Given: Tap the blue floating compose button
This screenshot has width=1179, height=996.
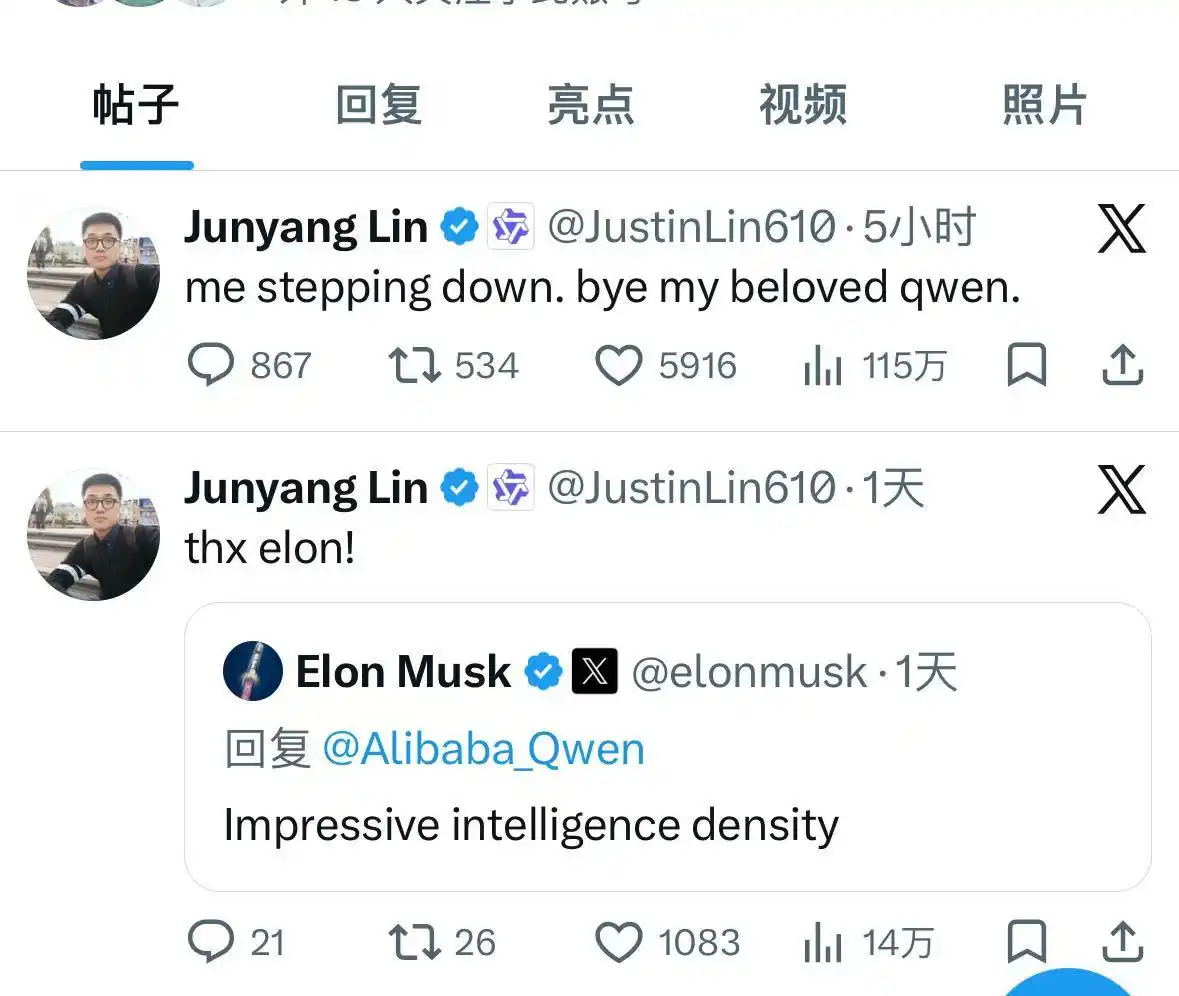Looking at the screenshot, I should pyautogui.click(x=1068, y=982).
